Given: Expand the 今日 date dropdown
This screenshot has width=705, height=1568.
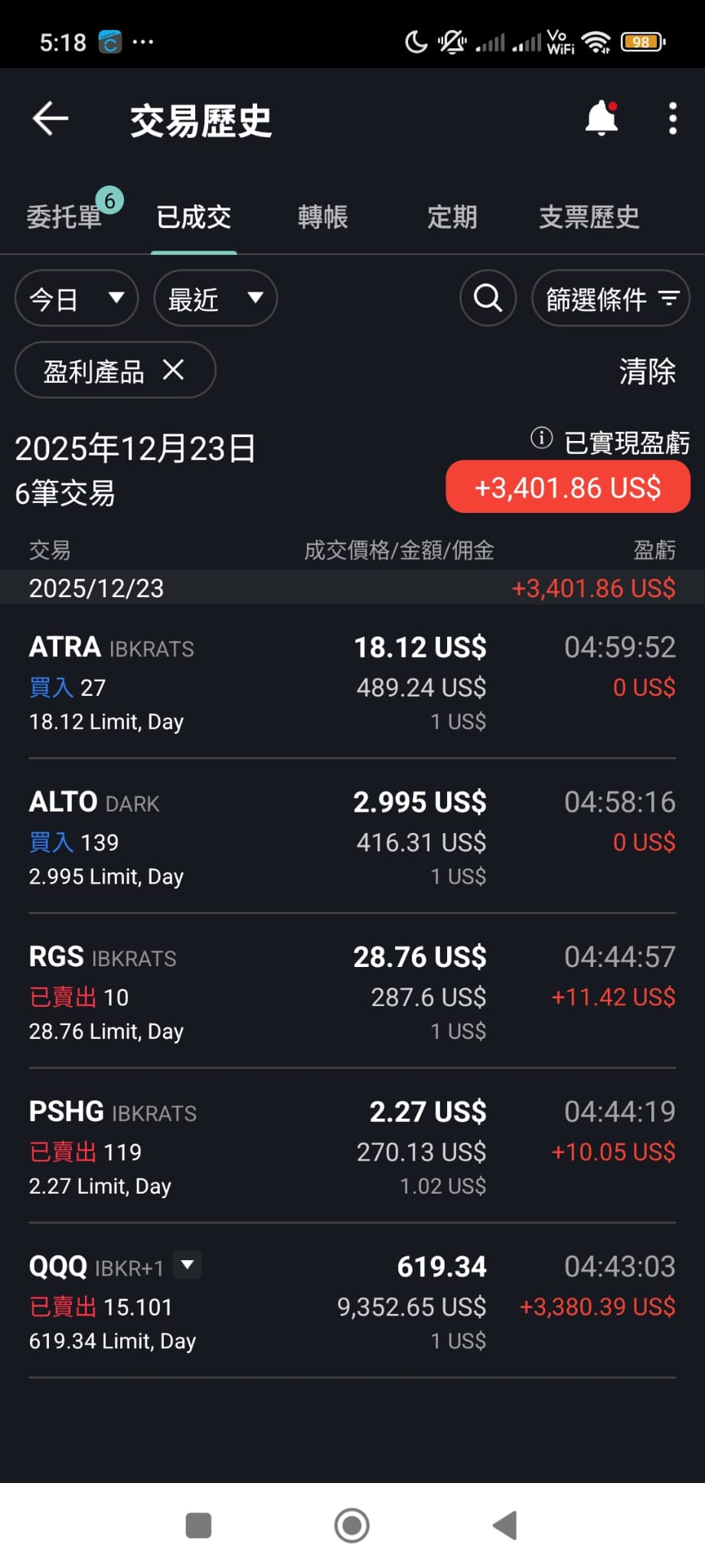Looking at the screenshot, I should (77, 298).
